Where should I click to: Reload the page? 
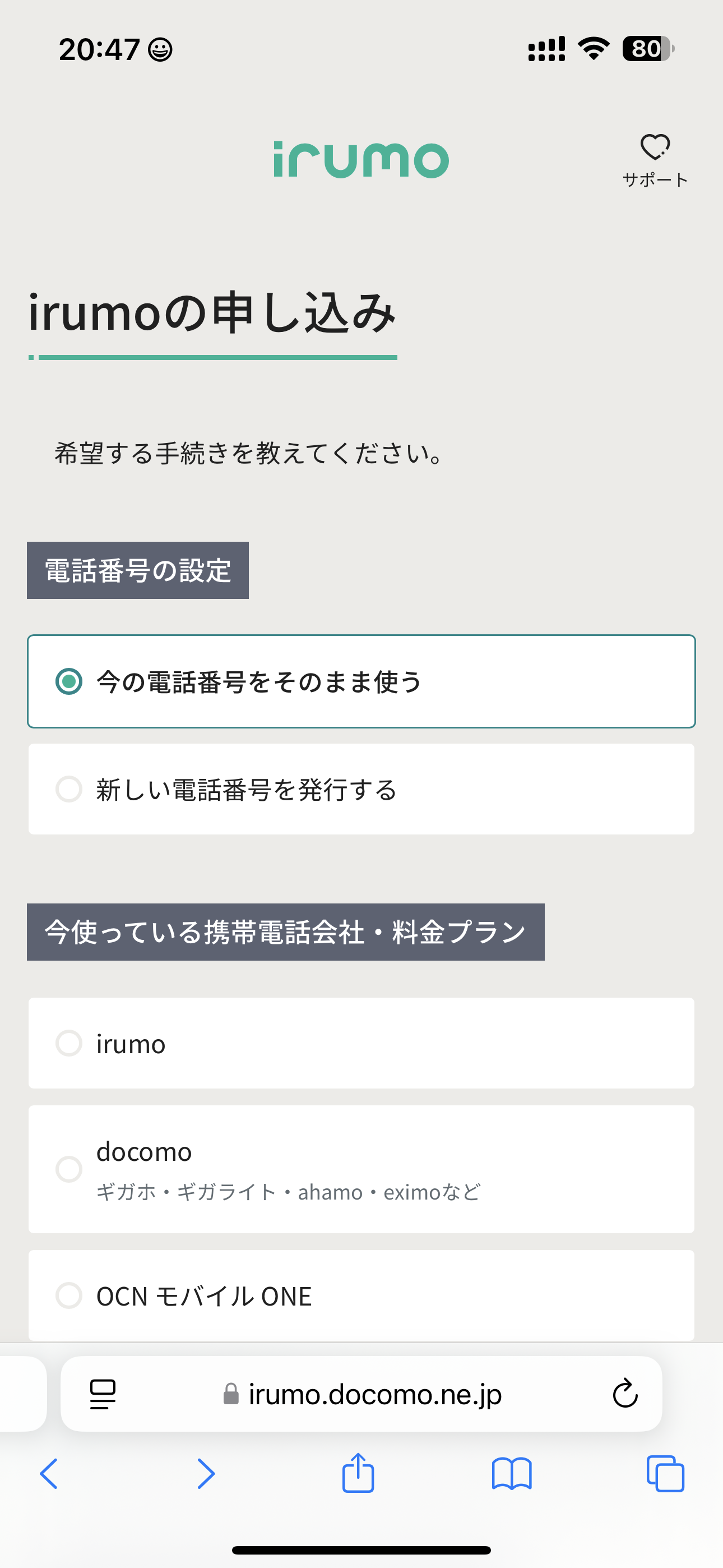[x=625, y=1393]
